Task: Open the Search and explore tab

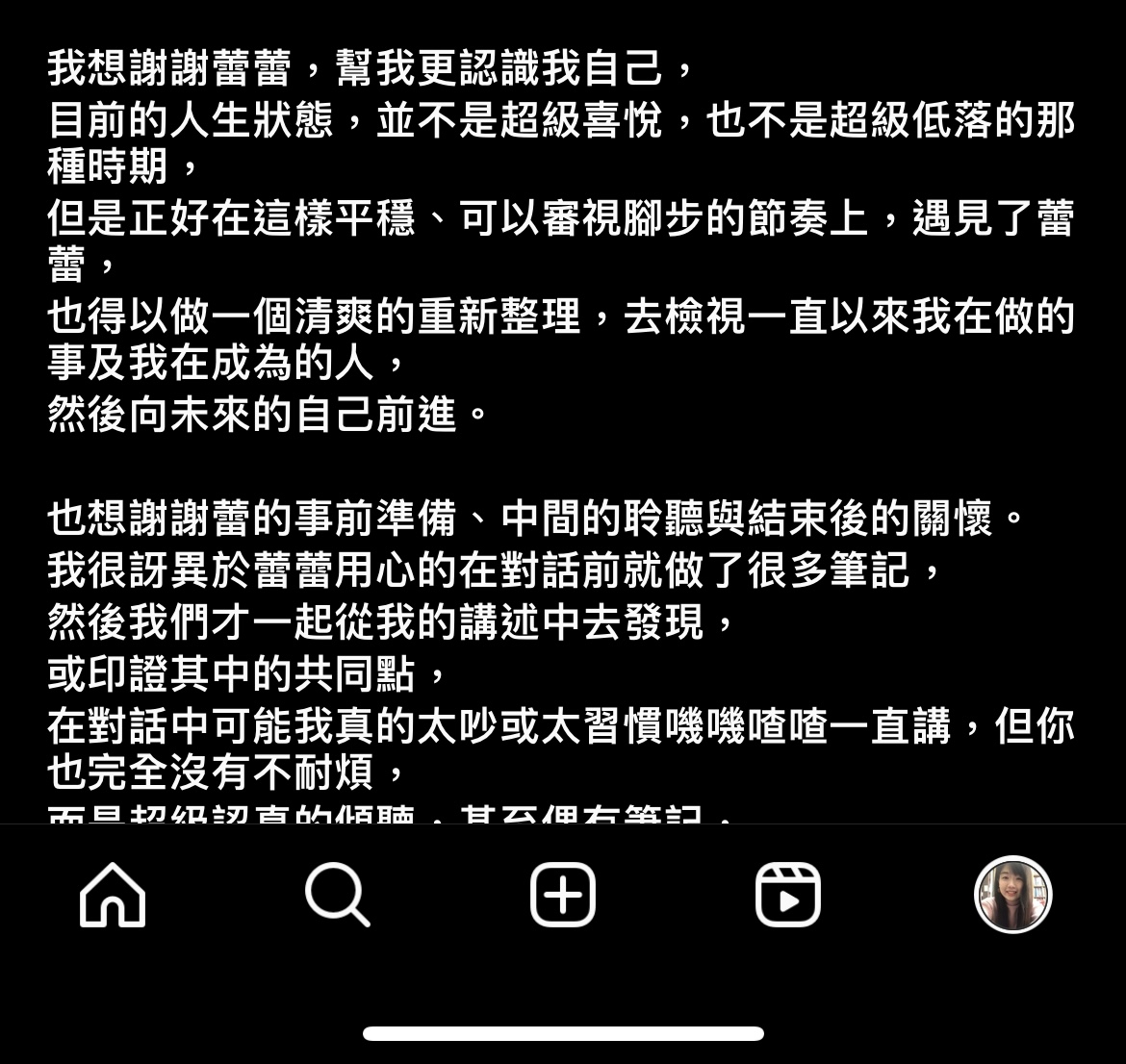Action: [337, 895]
